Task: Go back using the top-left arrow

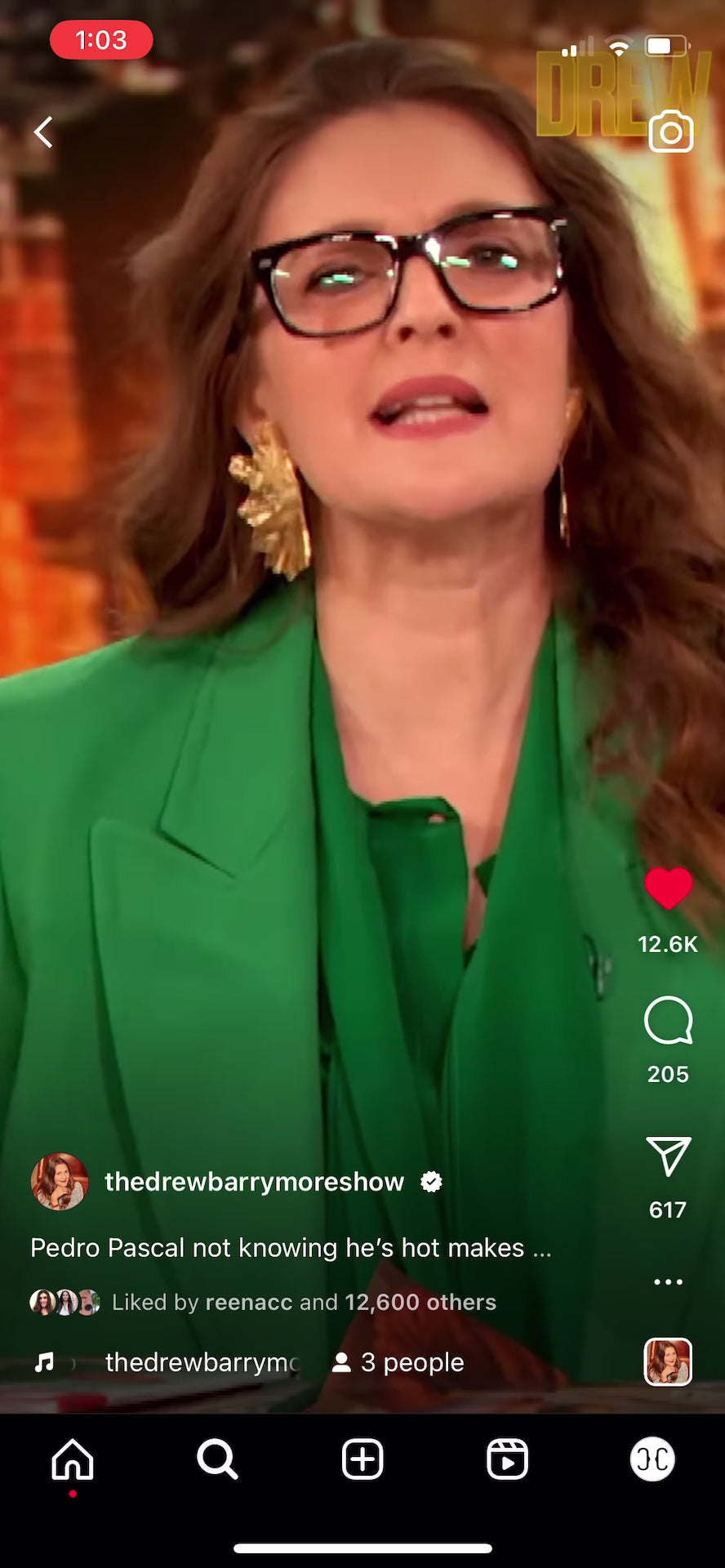Action: (43, 131)
